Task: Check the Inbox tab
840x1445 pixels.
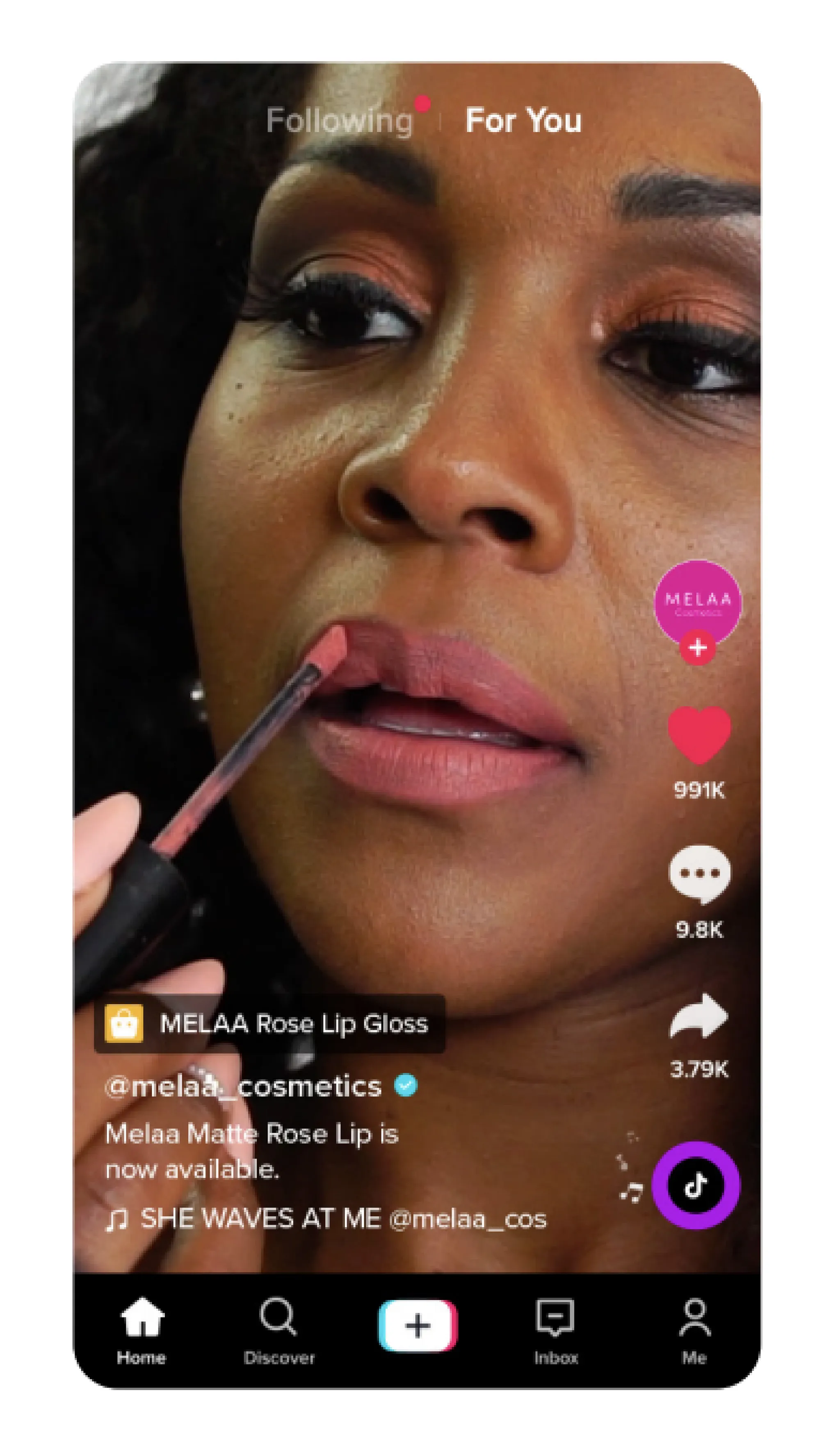Action: pyautogui.click(x=555, y=1331)
